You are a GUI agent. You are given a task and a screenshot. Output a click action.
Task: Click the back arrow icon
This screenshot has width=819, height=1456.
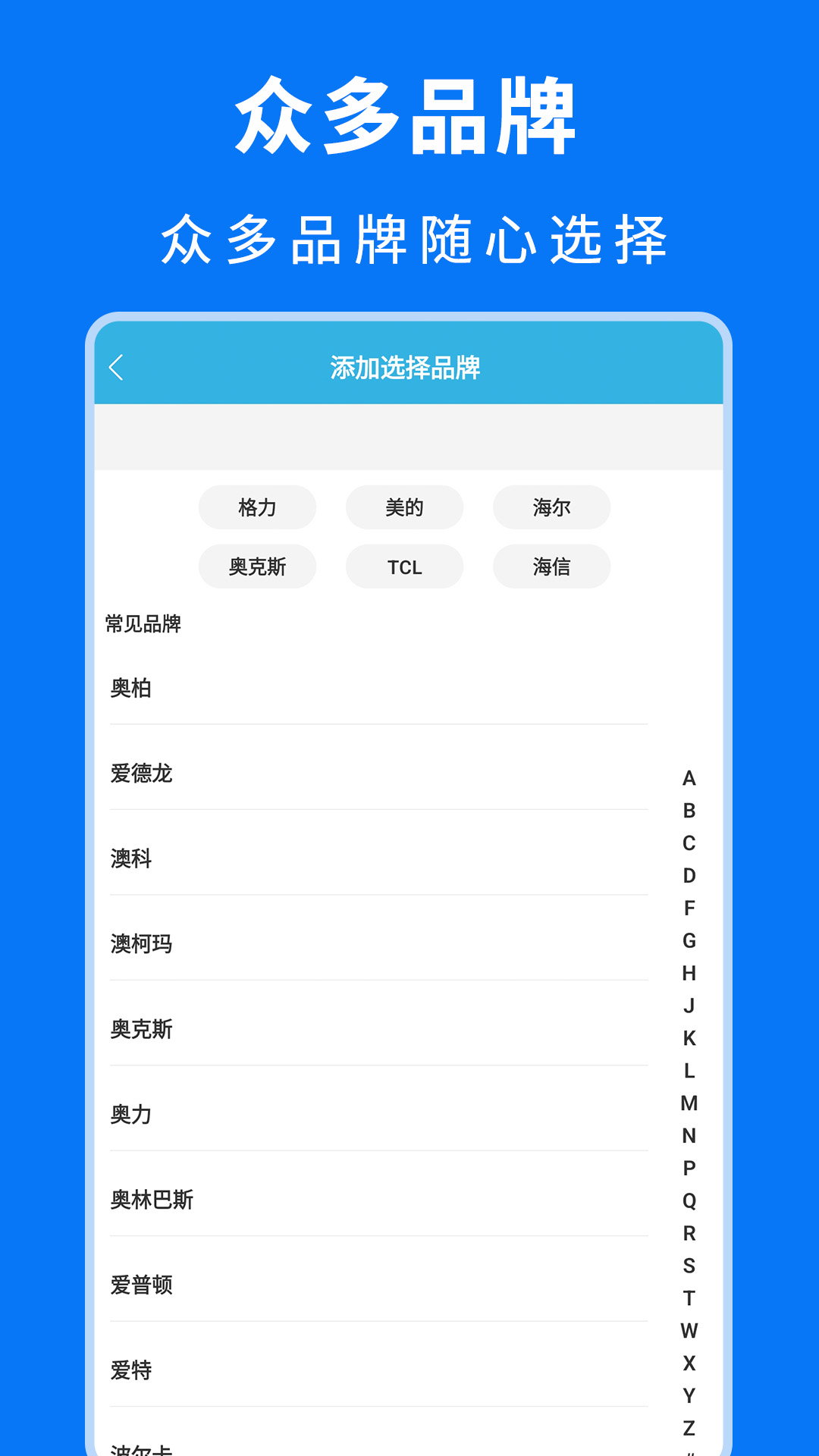pos(118,367)
